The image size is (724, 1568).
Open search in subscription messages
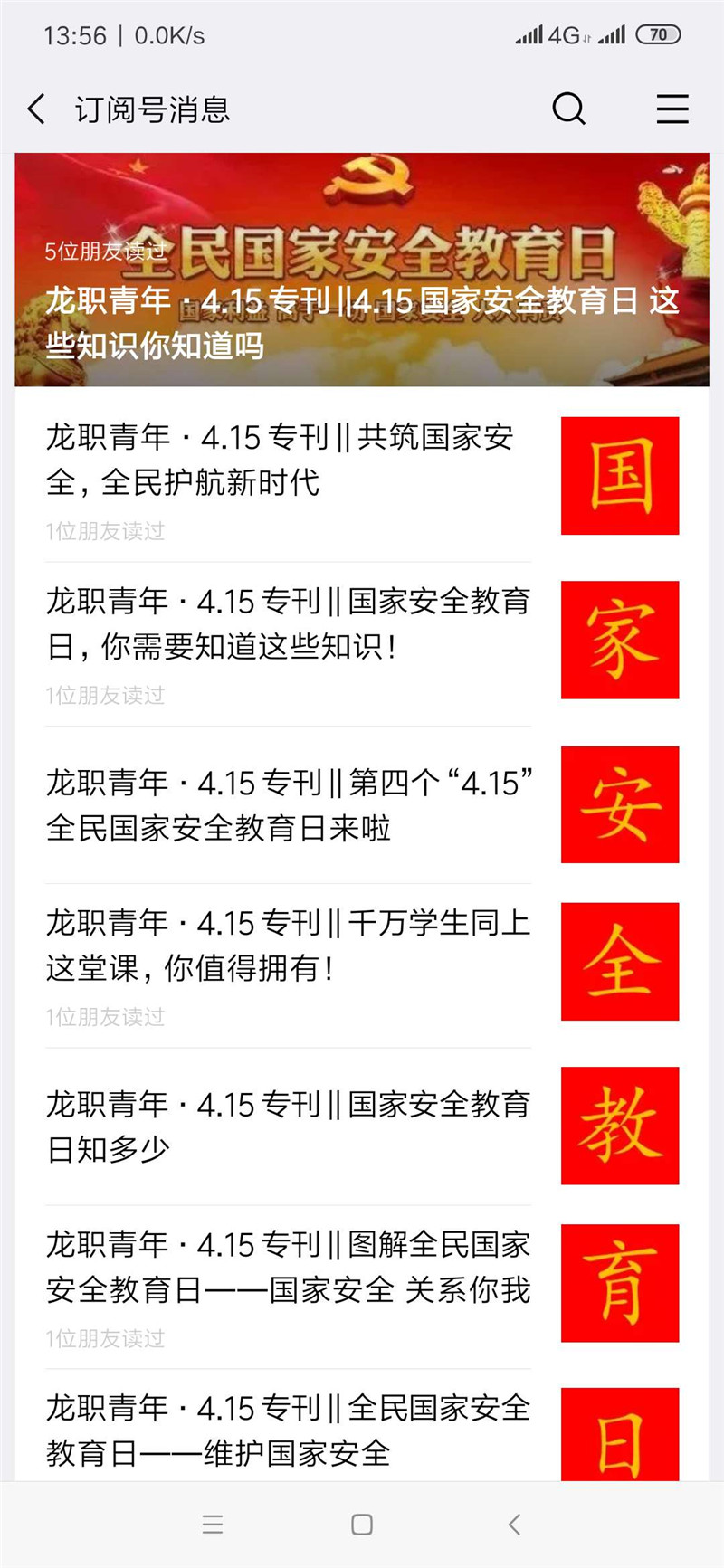coord(568,109)
